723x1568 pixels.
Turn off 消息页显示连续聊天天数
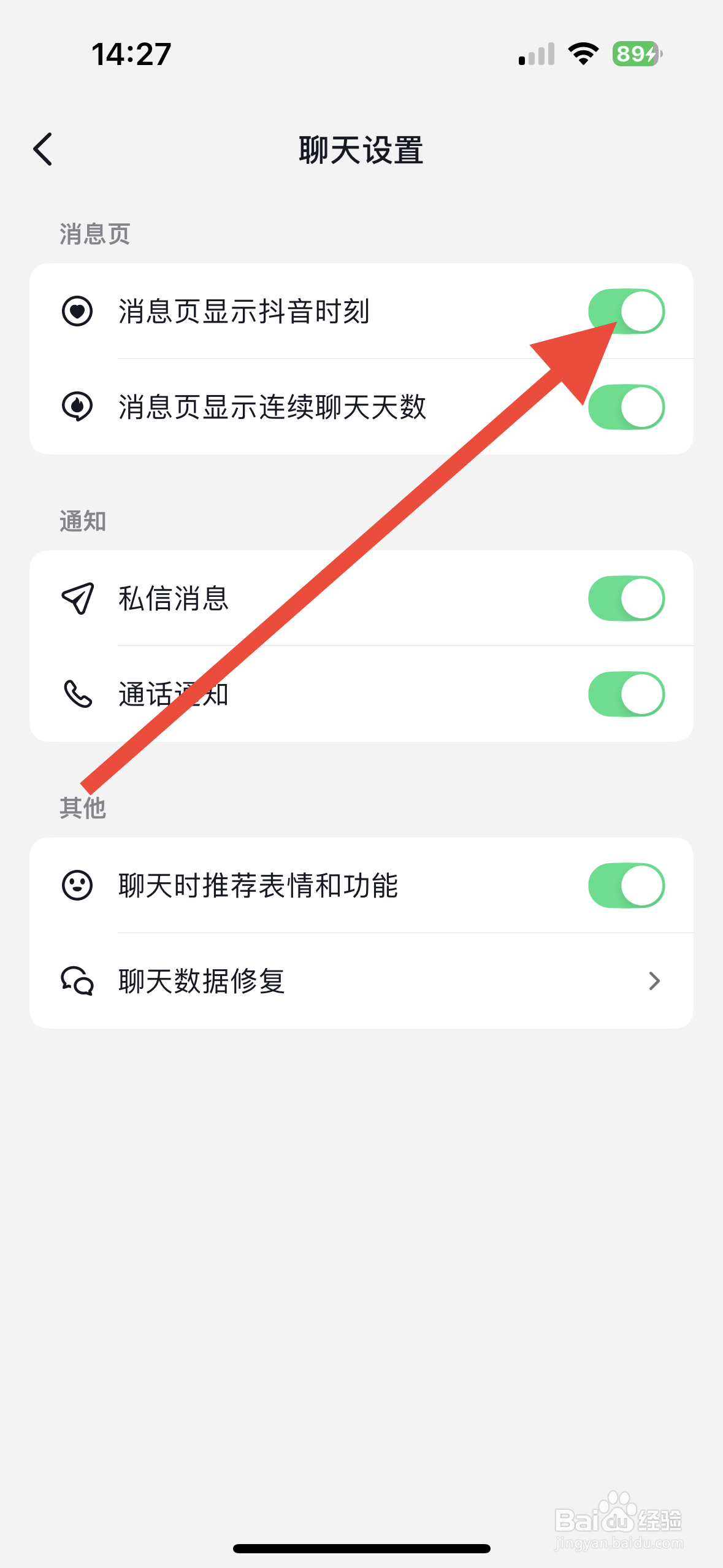627,406
